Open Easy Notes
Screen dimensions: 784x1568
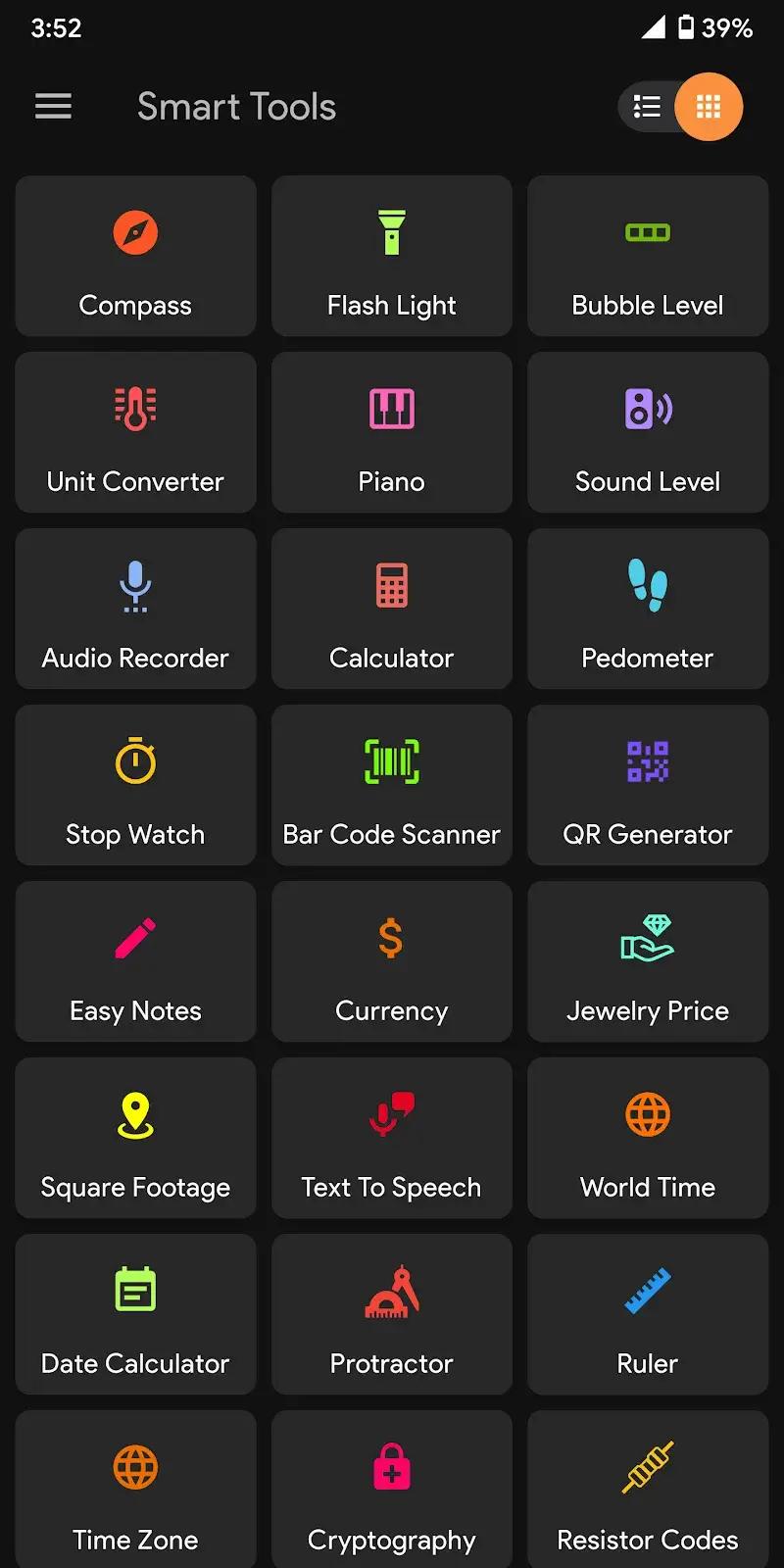(x=135, y=962)
